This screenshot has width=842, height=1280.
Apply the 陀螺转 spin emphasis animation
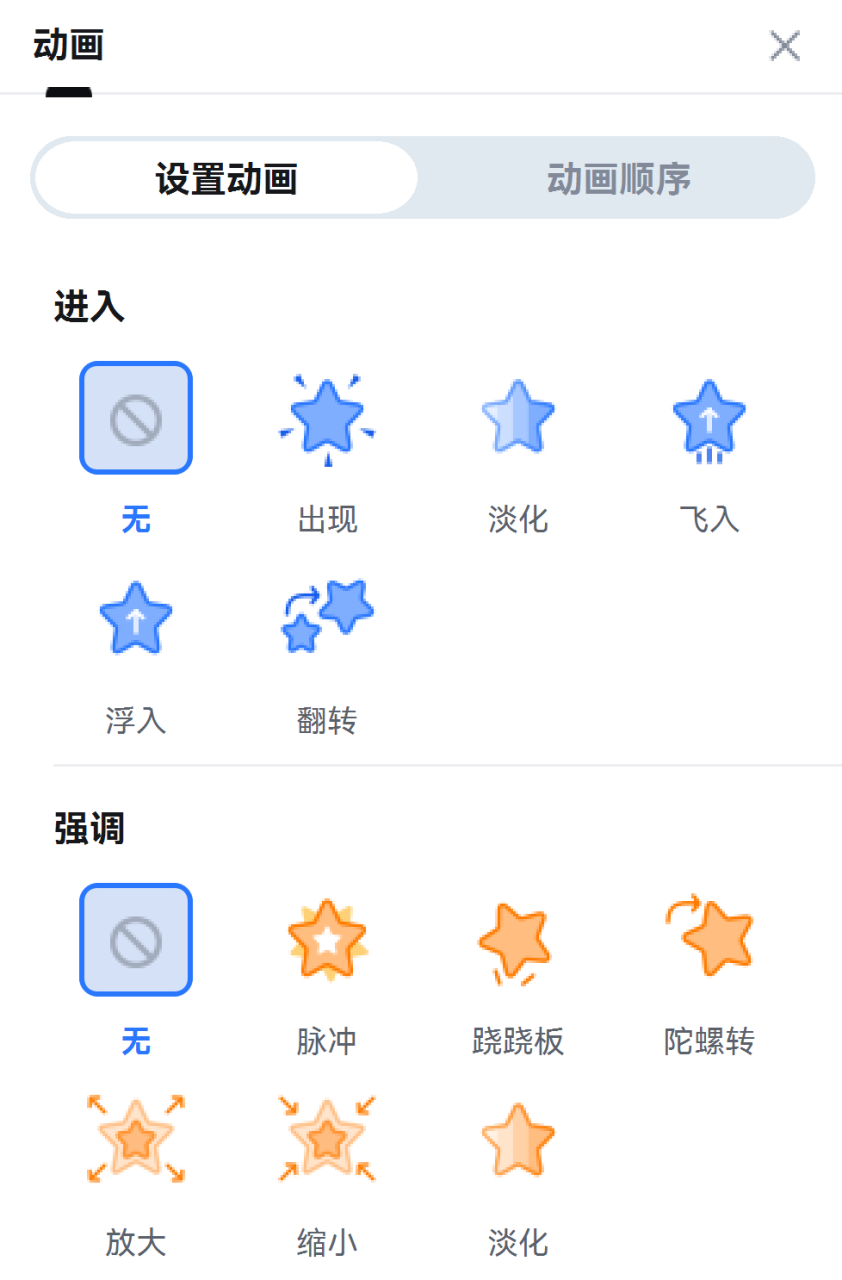pyautogui.click(x=709, y=940)
